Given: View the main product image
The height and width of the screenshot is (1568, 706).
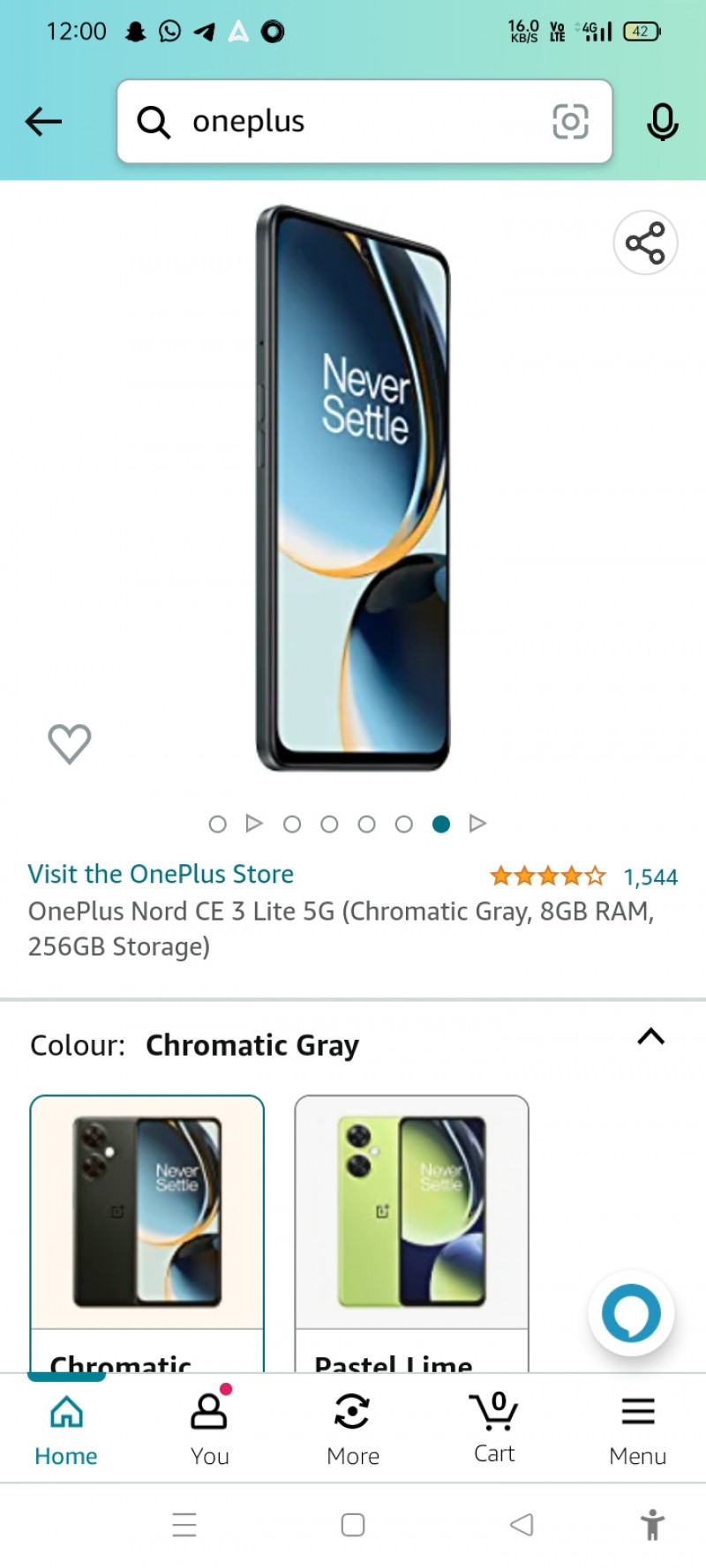Looking at the screenshot, I should point(353,489).
